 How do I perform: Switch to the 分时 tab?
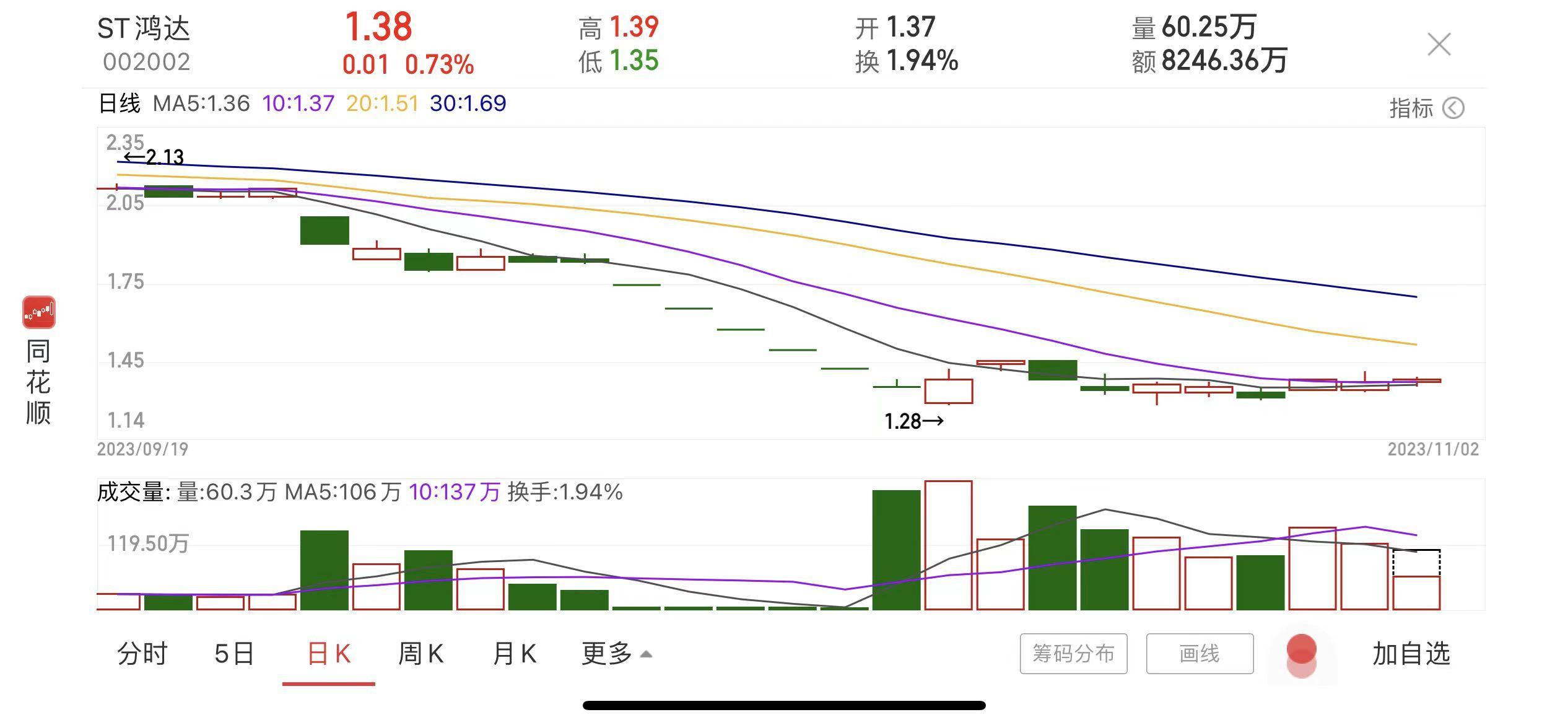[142, 654]
